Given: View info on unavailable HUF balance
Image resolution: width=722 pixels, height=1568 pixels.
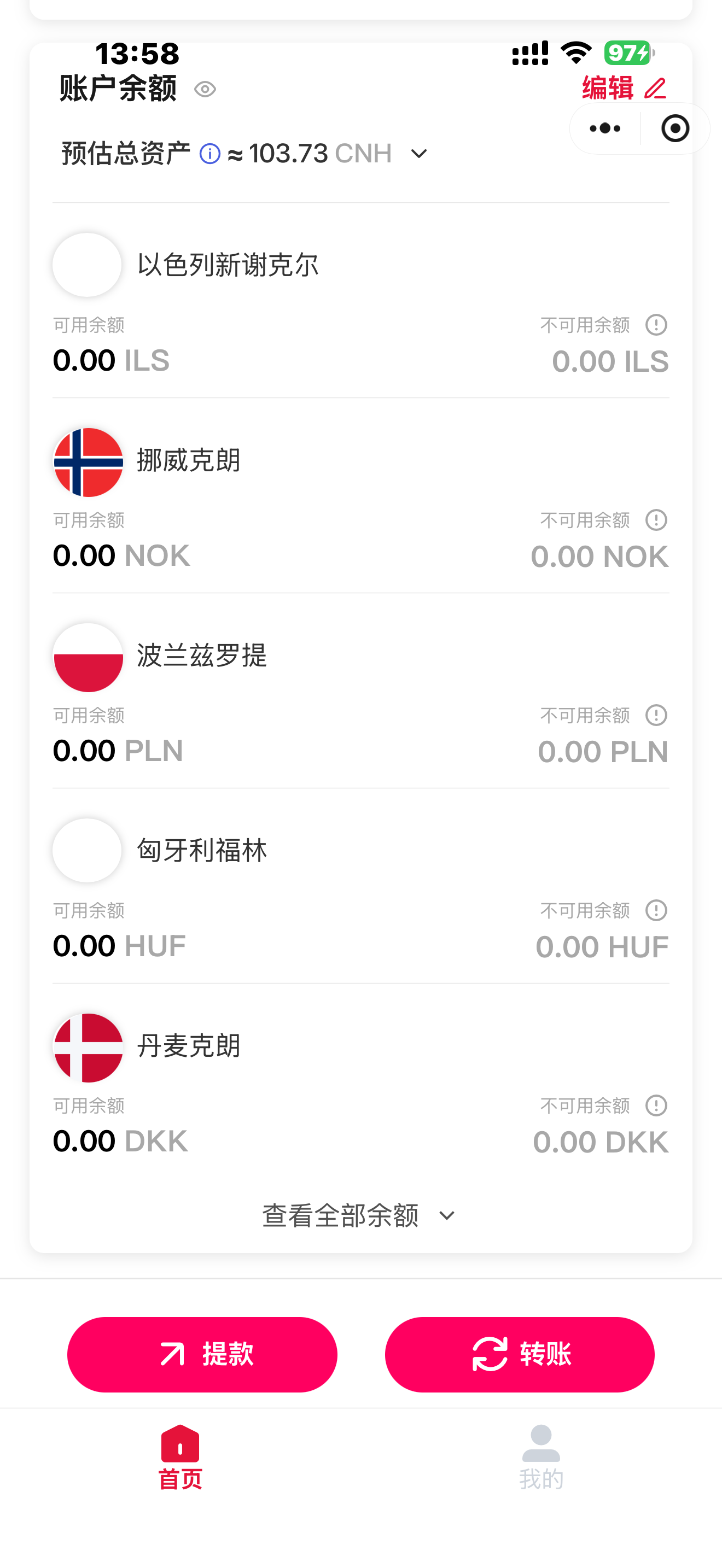Looking at the screenshot, I should click(656, 911).
